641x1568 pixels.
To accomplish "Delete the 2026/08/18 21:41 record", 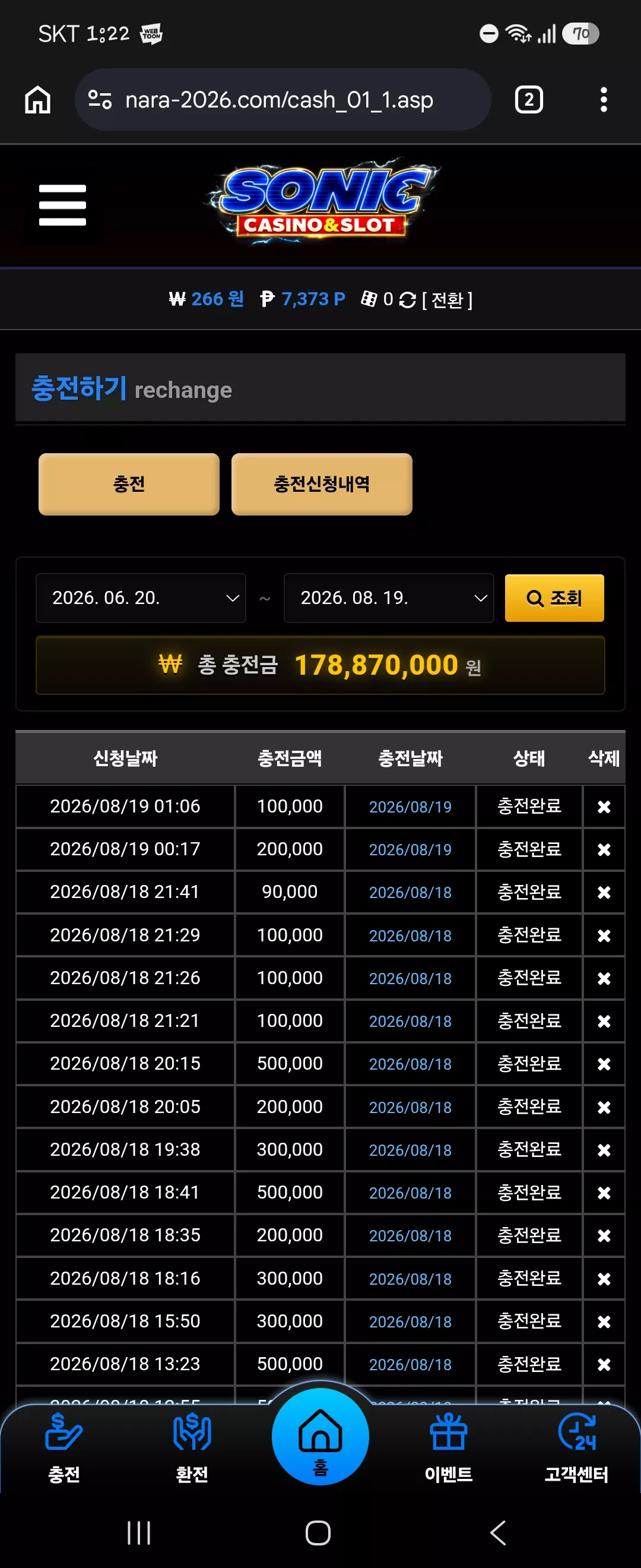I will pyautogui.click(x=603, y=892).
